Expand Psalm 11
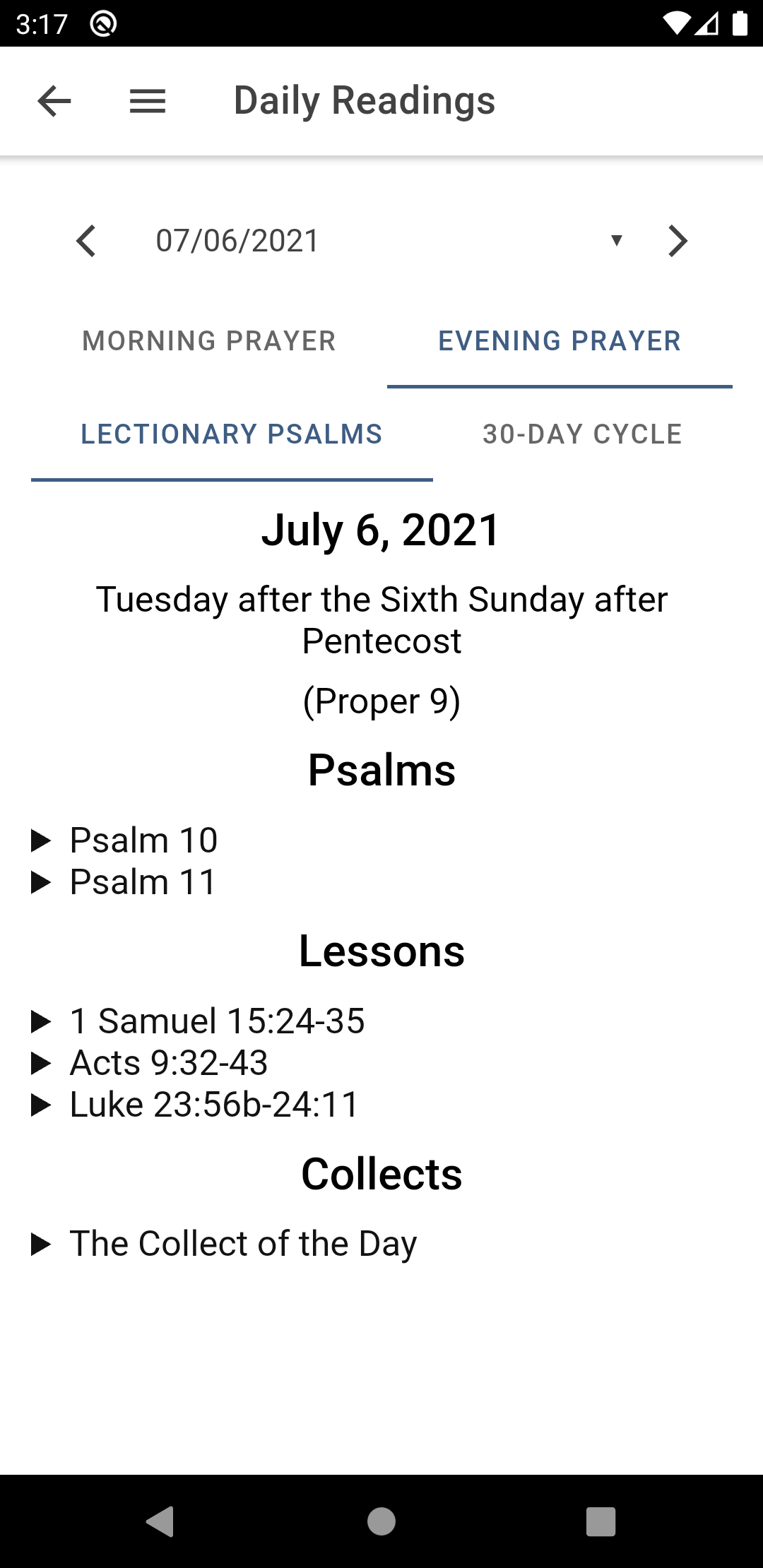Image resolution: width=763 pixels, height=1568 pixels. pos(125,882)
